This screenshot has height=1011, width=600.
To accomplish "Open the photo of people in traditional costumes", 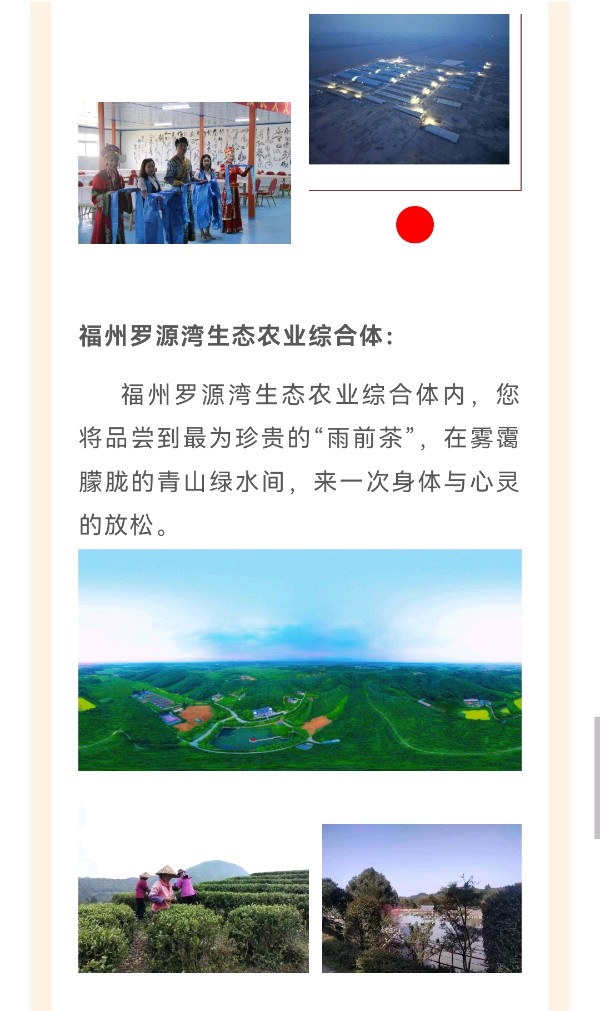I will pyautogui.click(x=184, y=173).
